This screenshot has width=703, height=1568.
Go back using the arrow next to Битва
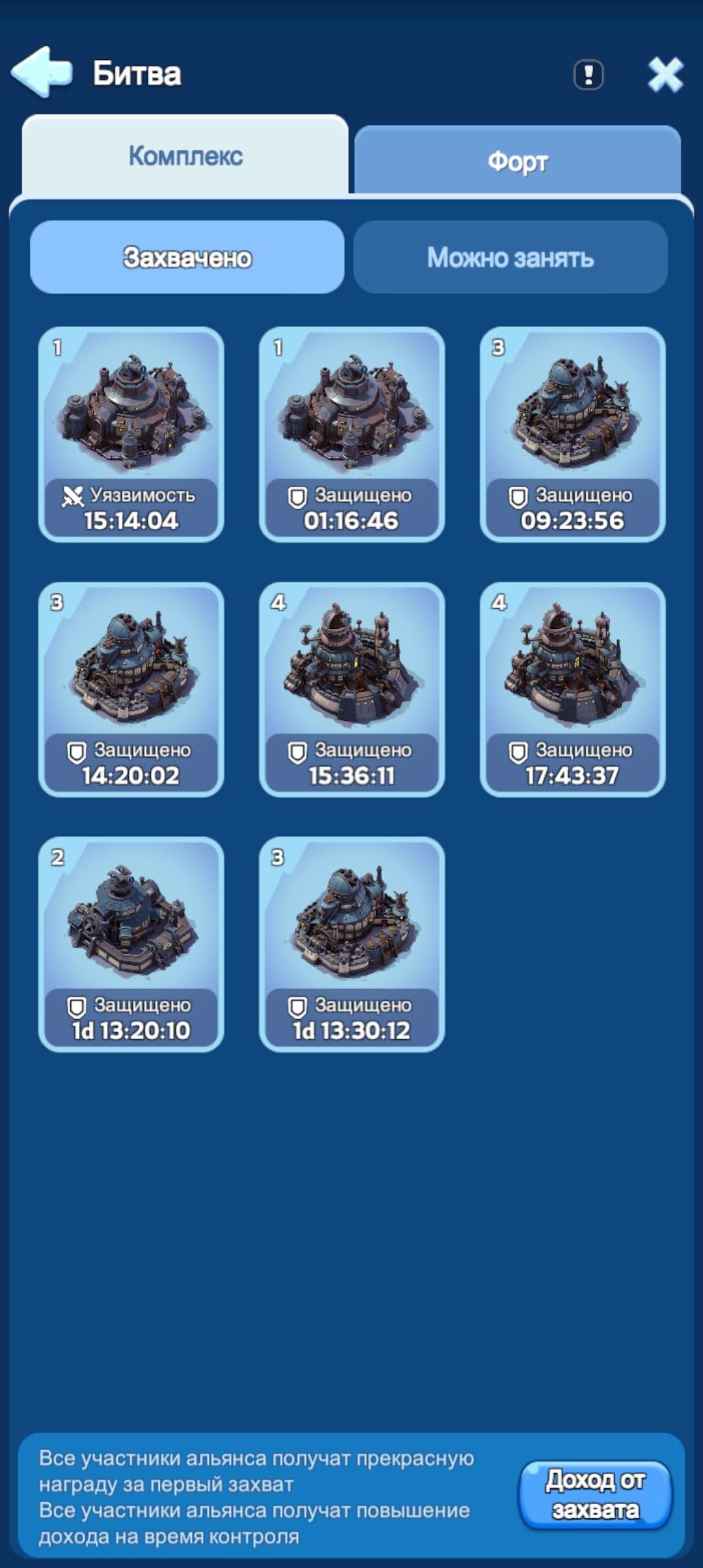(x=42, y=72)
